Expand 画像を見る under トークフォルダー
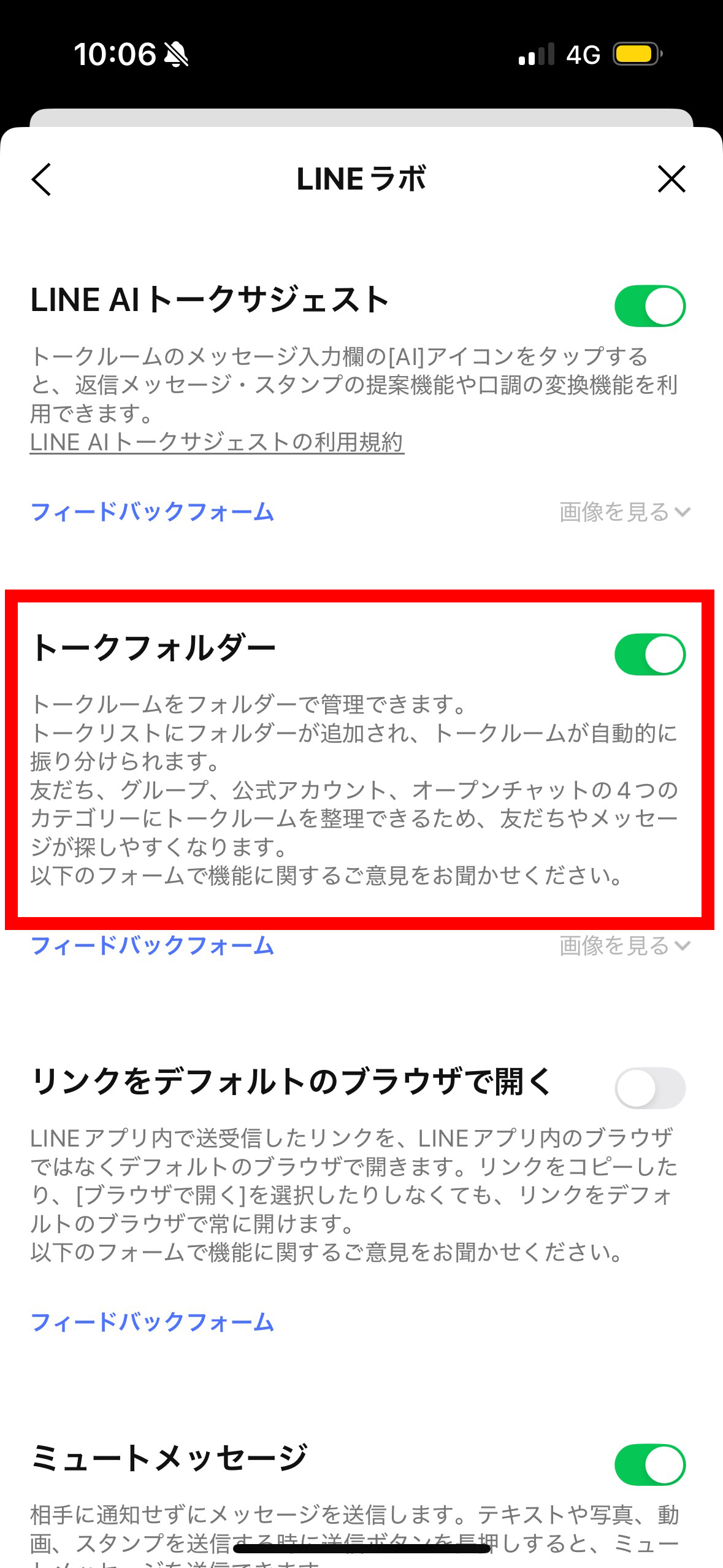This screenshot has height=1568, width=723. coord(624,945)
